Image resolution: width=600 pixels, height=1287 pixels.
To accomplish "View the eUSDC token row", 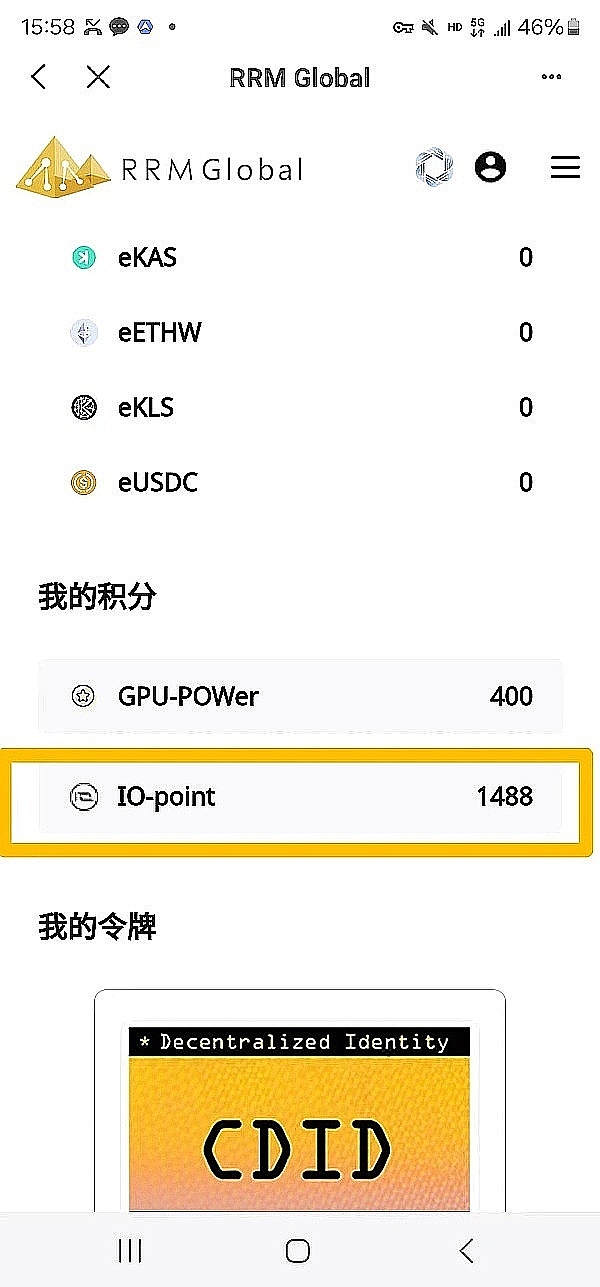I will tap(300, 483).
